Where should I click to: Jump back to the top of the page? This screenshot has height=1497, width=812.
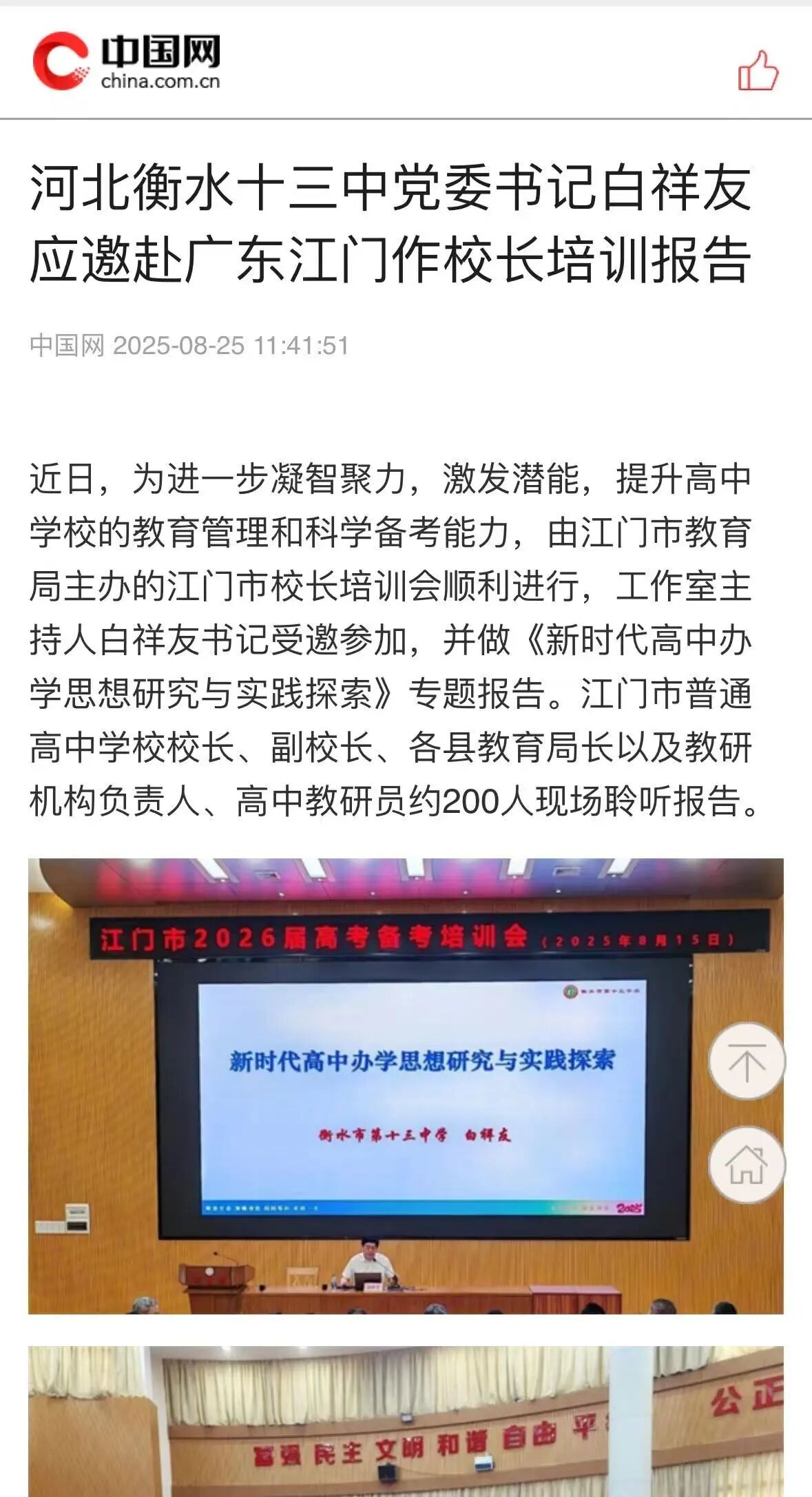(x=747, y=1062)
